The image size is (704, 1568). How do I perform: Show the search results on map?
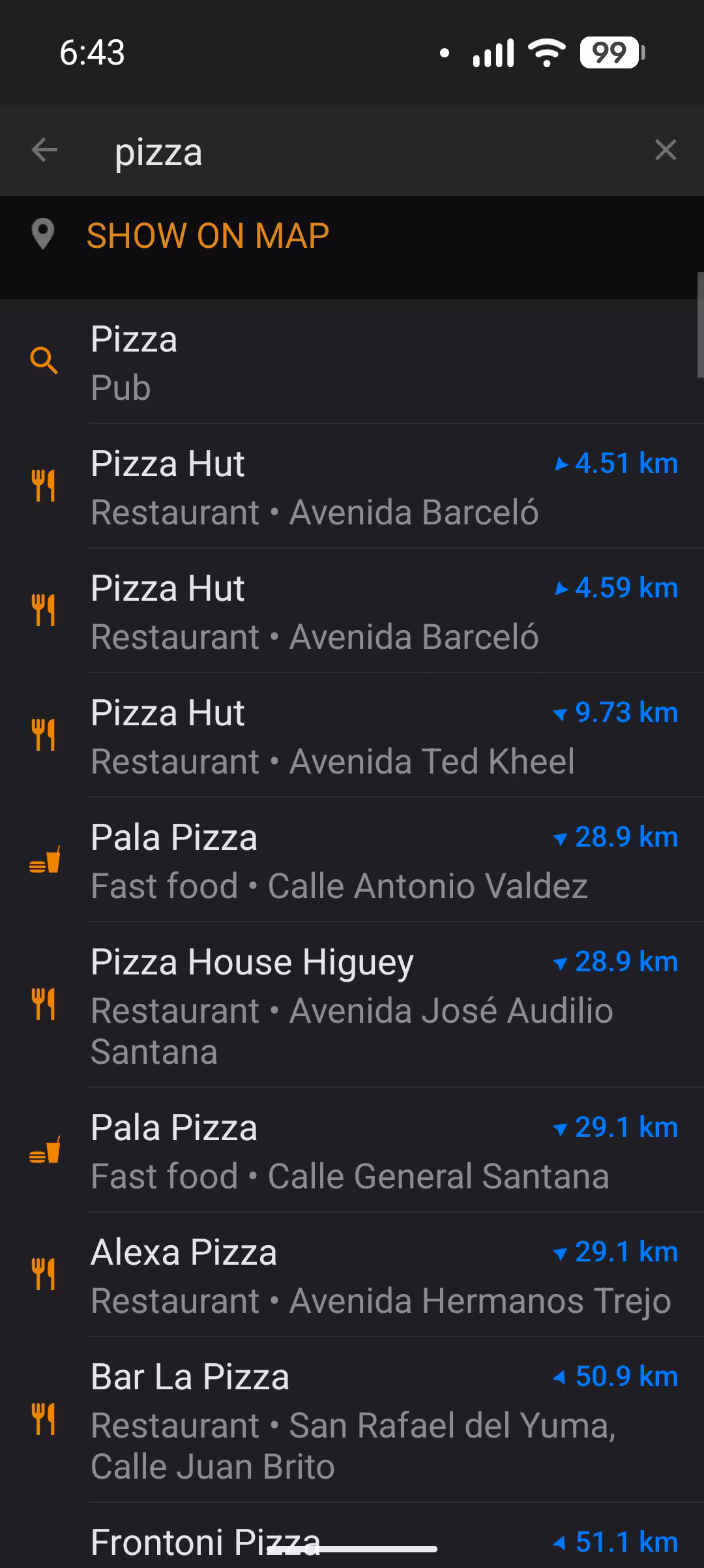click(207, 235)
